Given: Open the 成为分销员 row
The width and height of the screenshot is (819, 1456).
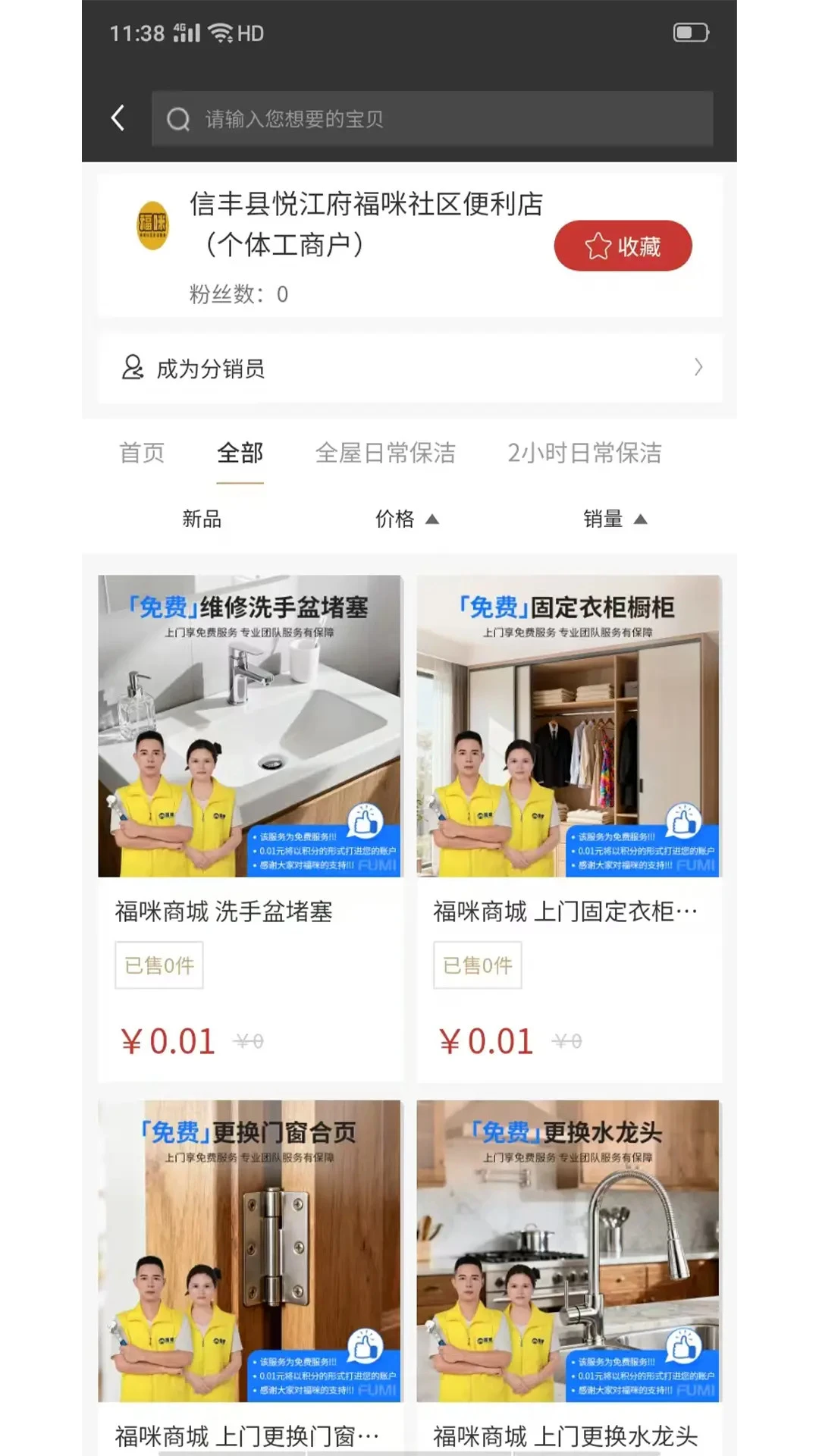Looking at the screenshot, I should [409, 369].
